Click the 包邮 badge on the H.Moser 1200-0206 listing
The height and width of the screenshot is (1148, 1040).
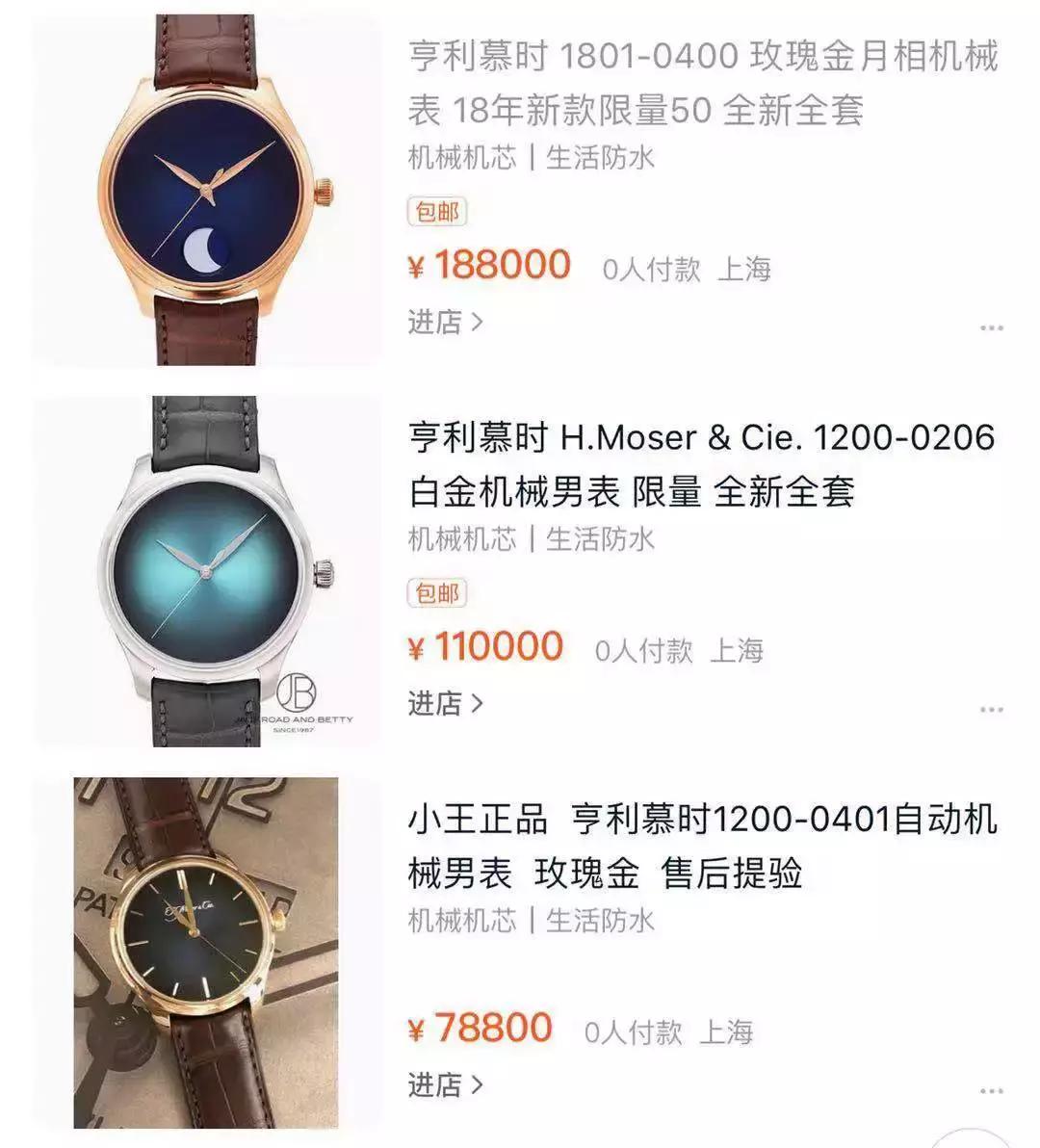(436, 593)
